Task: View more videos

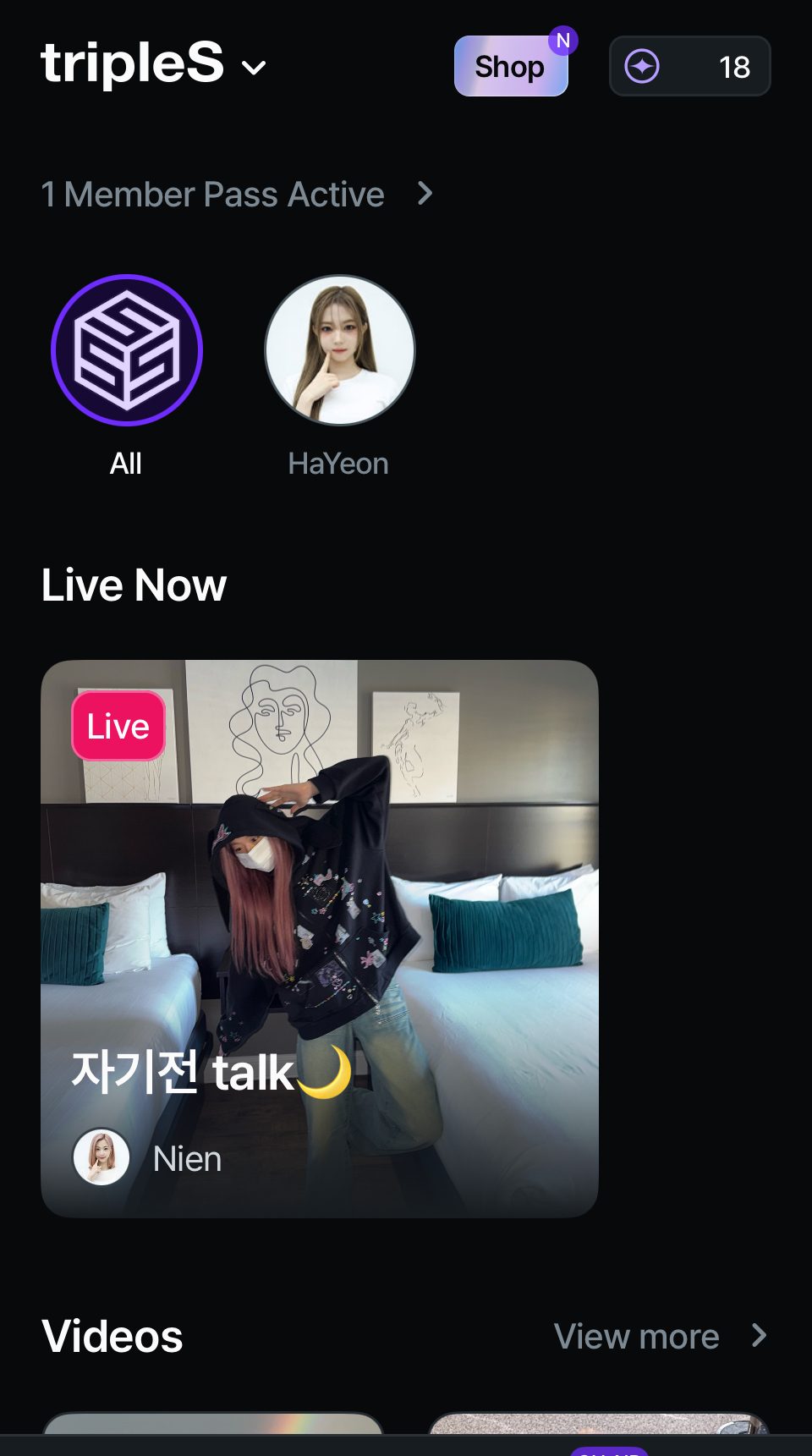Action: 661,1337
